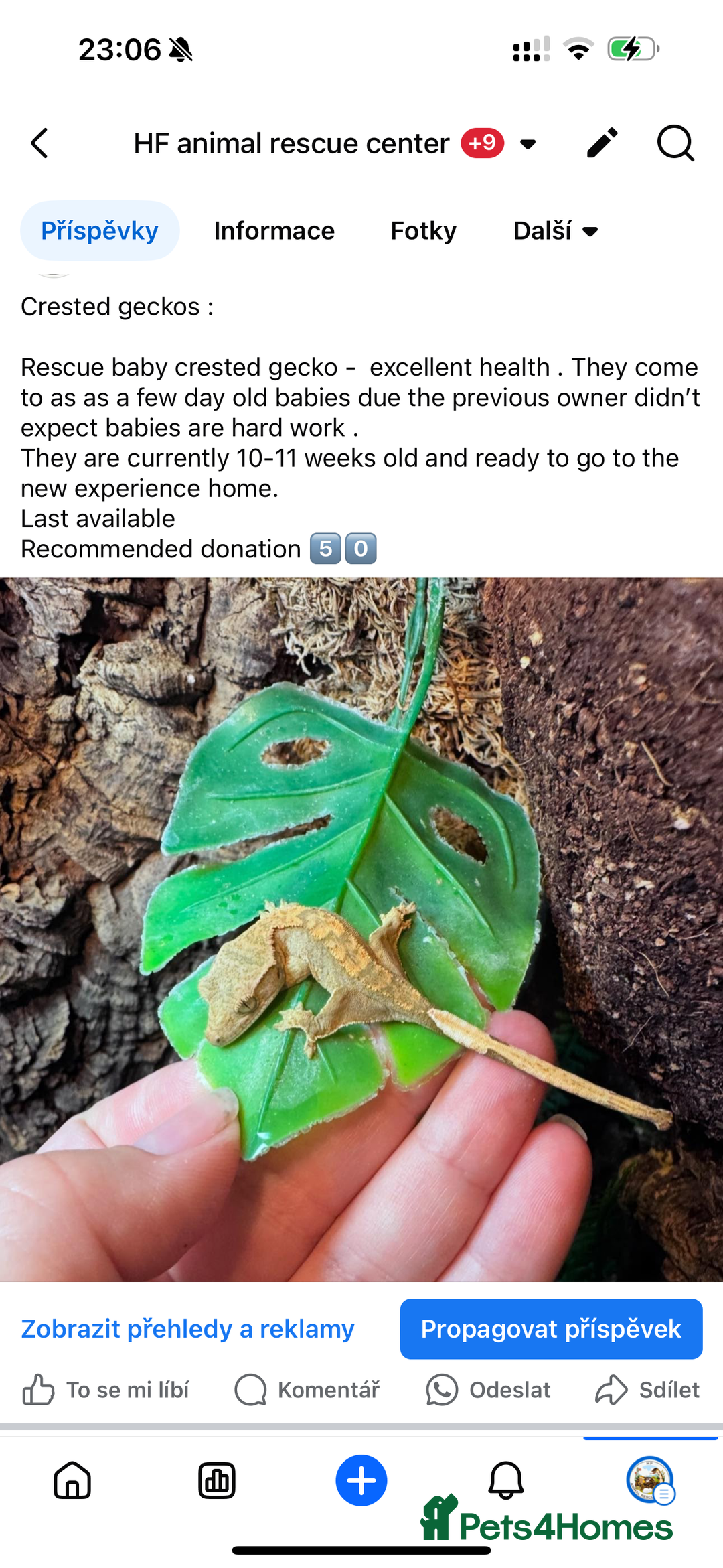
Task: Switch to the Fotky tab
Action: point(423,231)
